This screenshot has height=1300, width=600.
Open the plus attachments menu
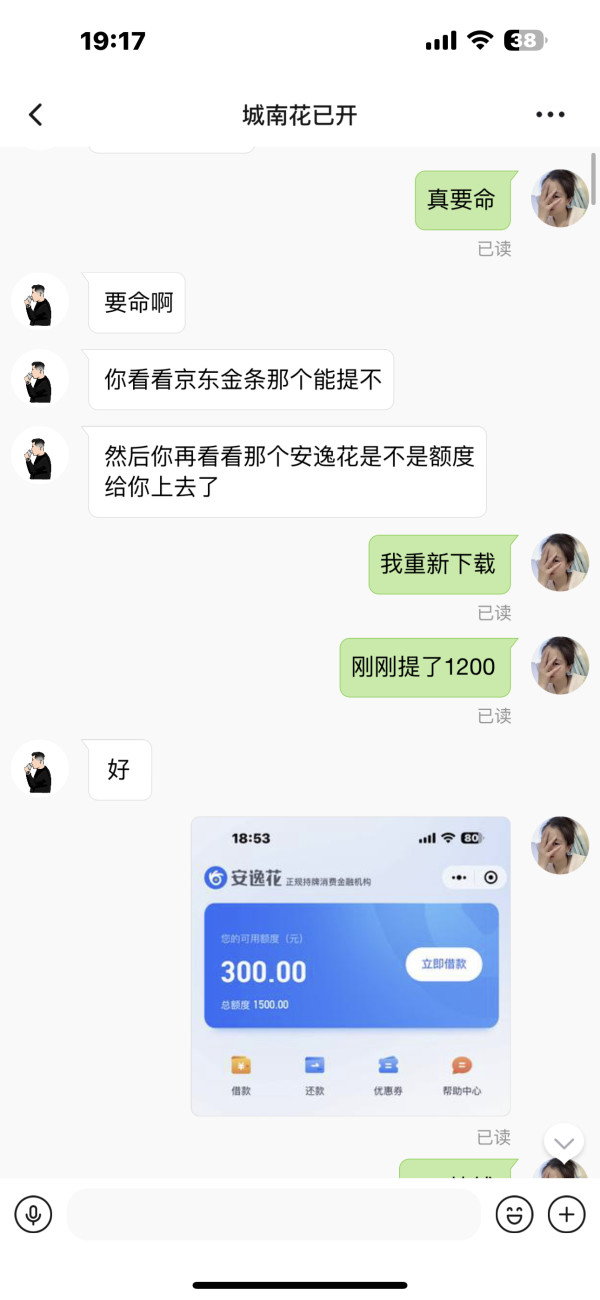[567, 1214]
